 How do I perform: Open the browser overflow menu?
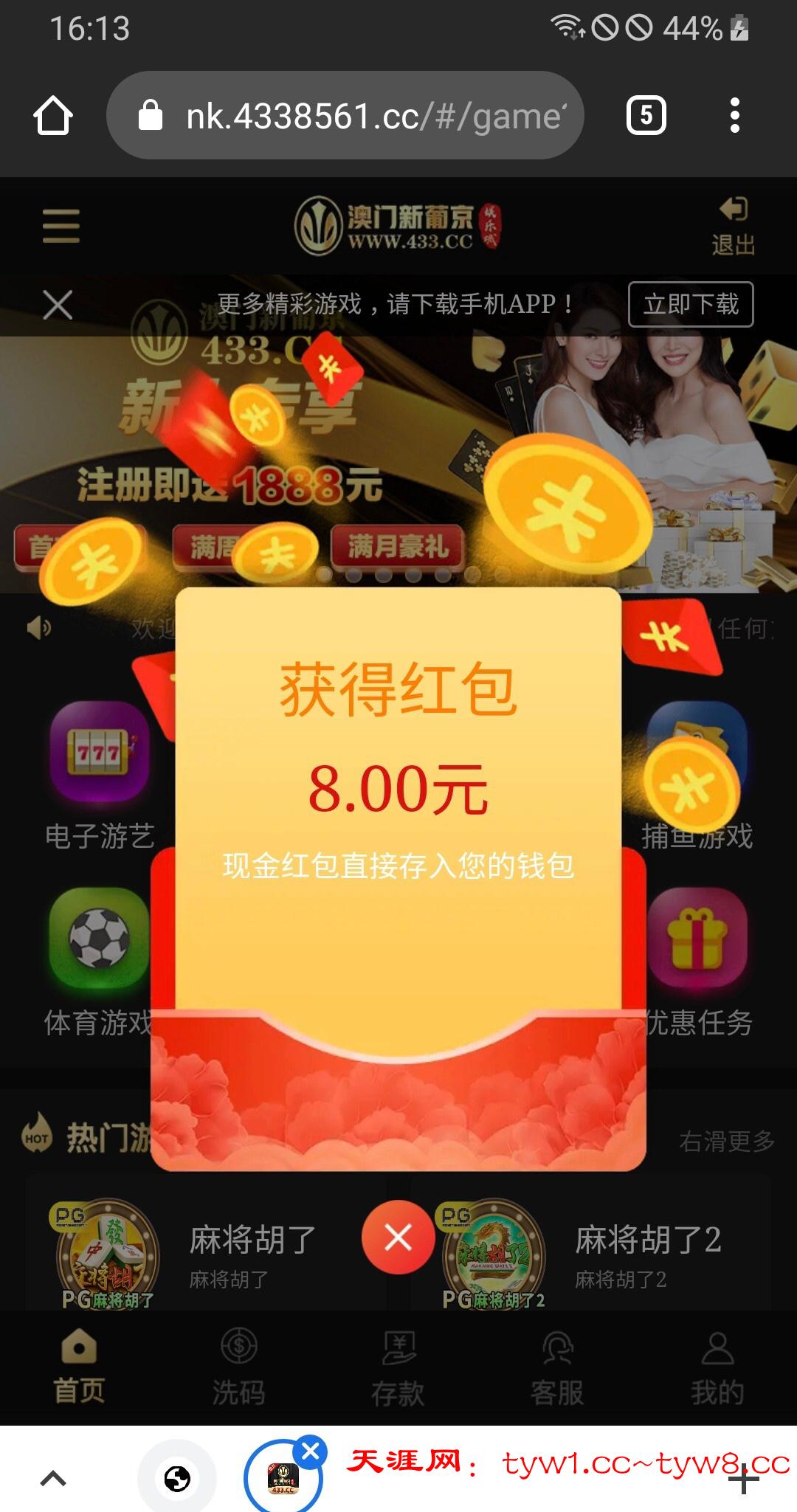point(734,116)
